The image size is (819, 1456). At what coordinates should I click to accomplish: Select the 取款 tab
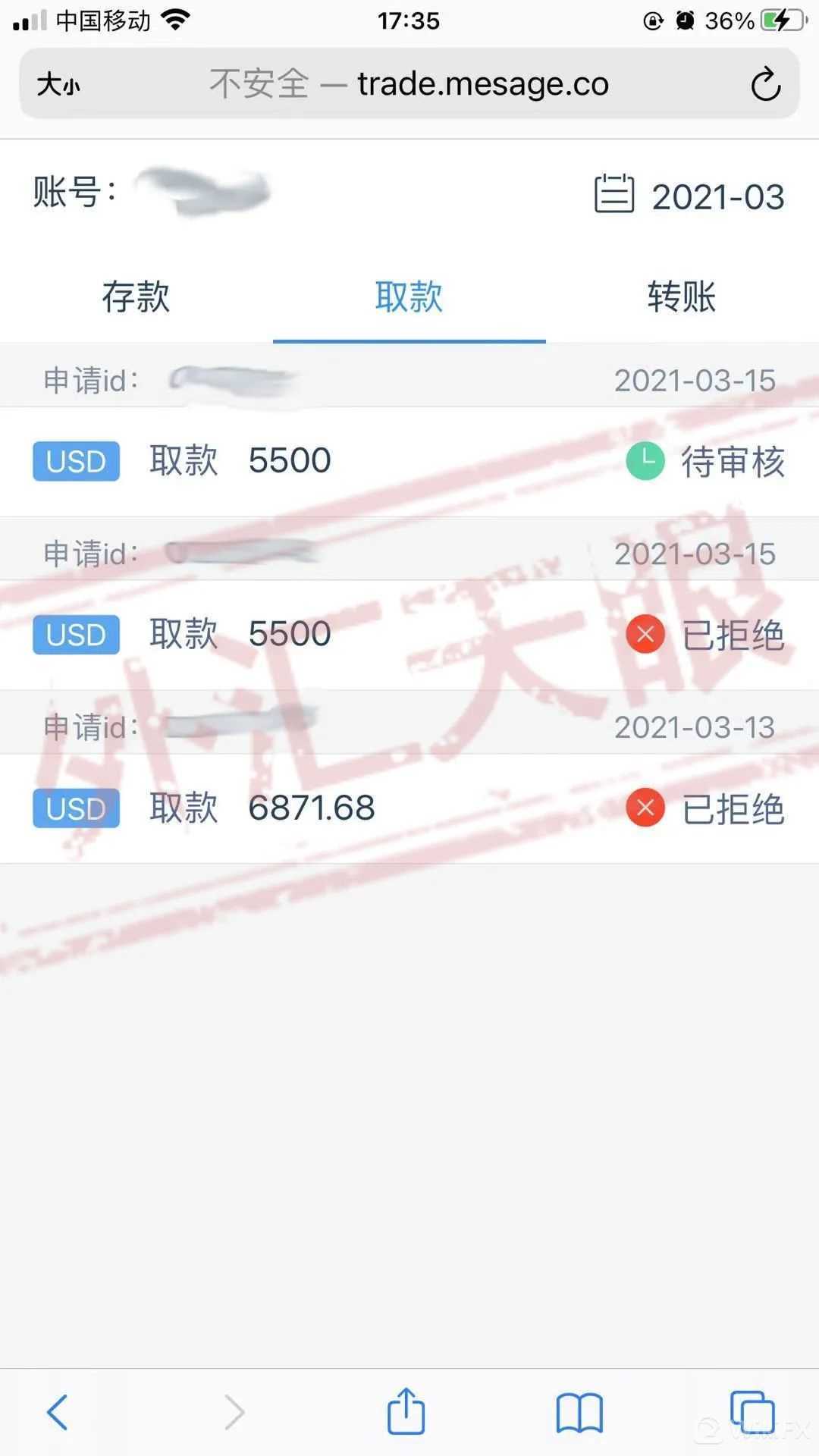coord(409,297)
